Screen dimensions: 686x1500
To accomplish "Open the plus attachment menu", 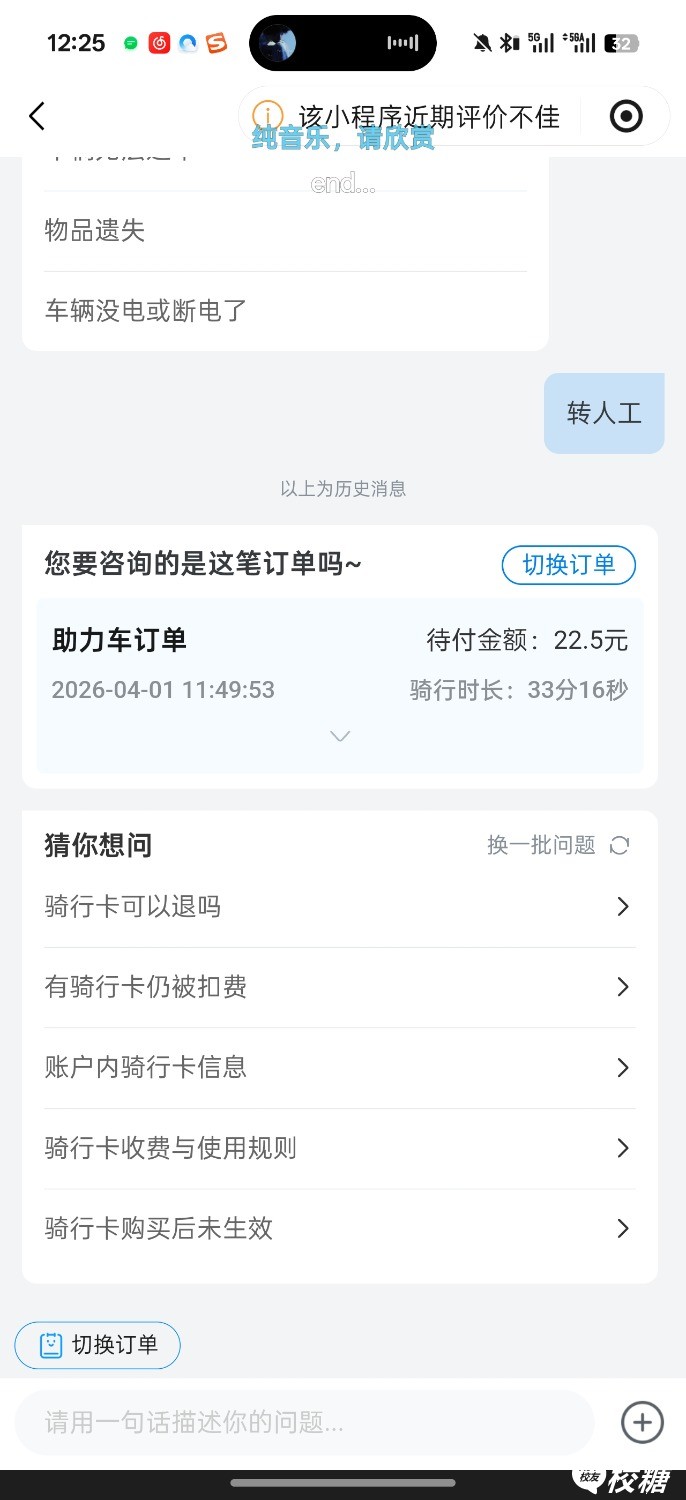I will tap(642, 1422).
